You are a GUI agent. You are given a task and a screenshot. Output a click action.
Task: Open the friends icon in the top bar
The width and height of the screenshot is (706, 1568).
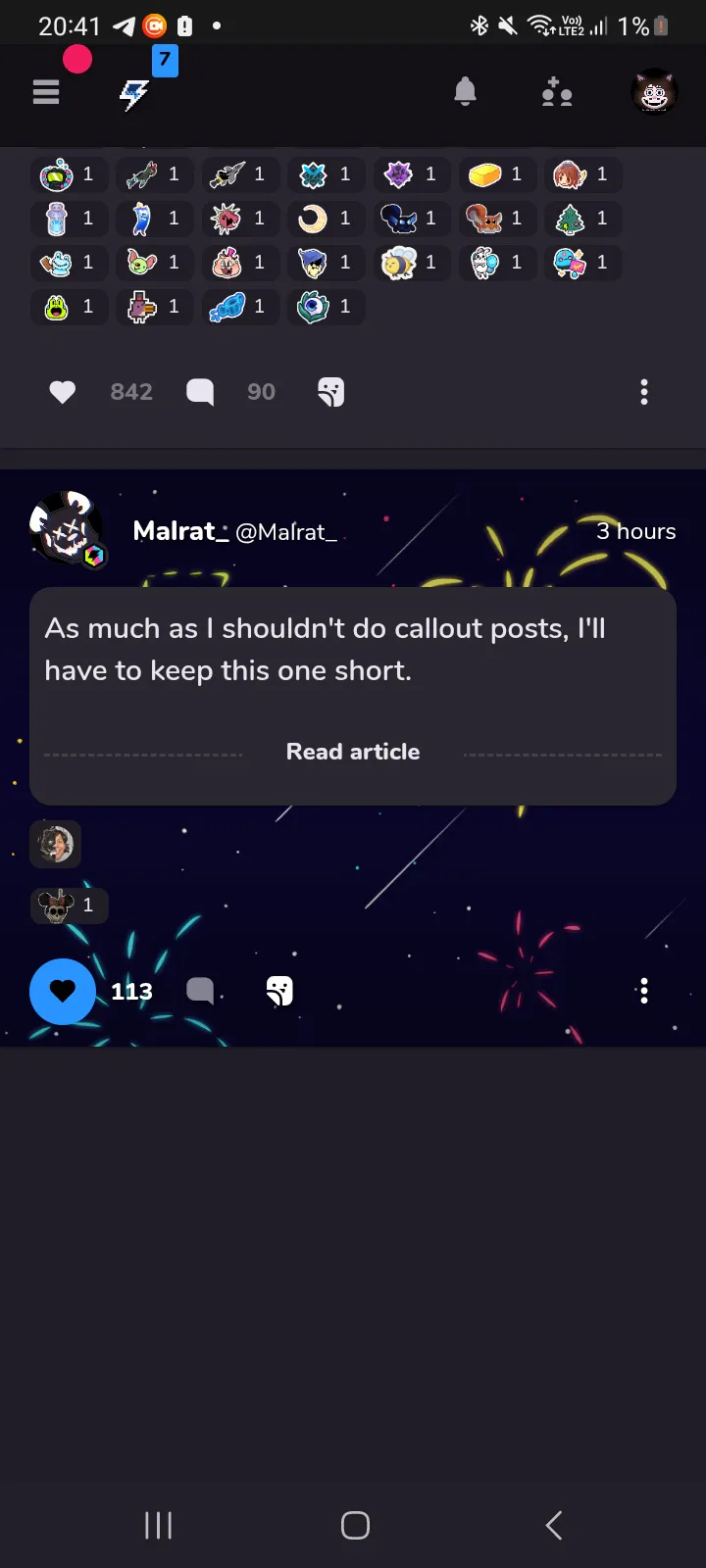[557, 92]
